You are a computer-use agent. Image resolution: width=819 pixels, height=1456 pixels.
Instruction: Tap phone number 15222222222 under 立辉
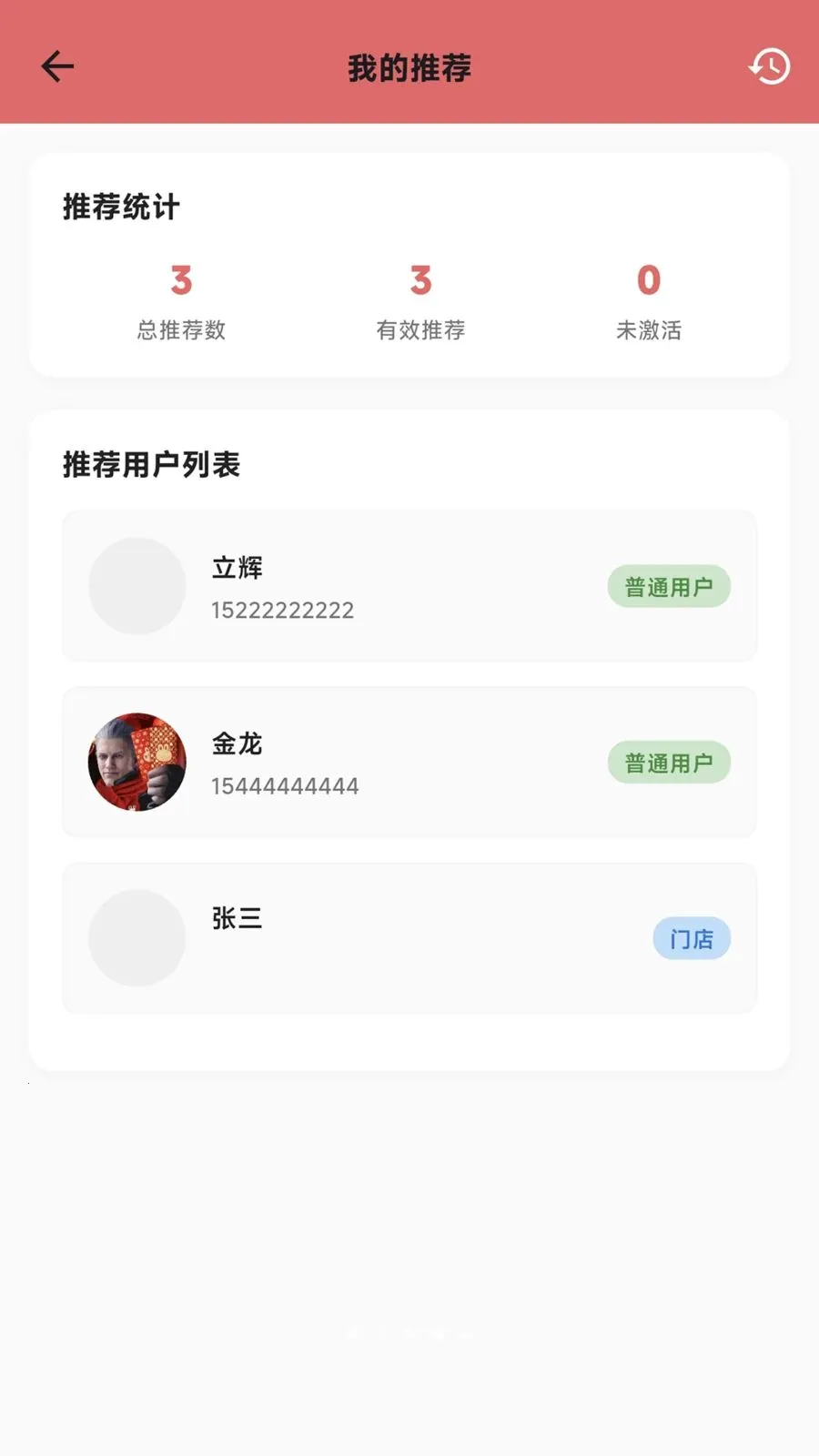280,610
